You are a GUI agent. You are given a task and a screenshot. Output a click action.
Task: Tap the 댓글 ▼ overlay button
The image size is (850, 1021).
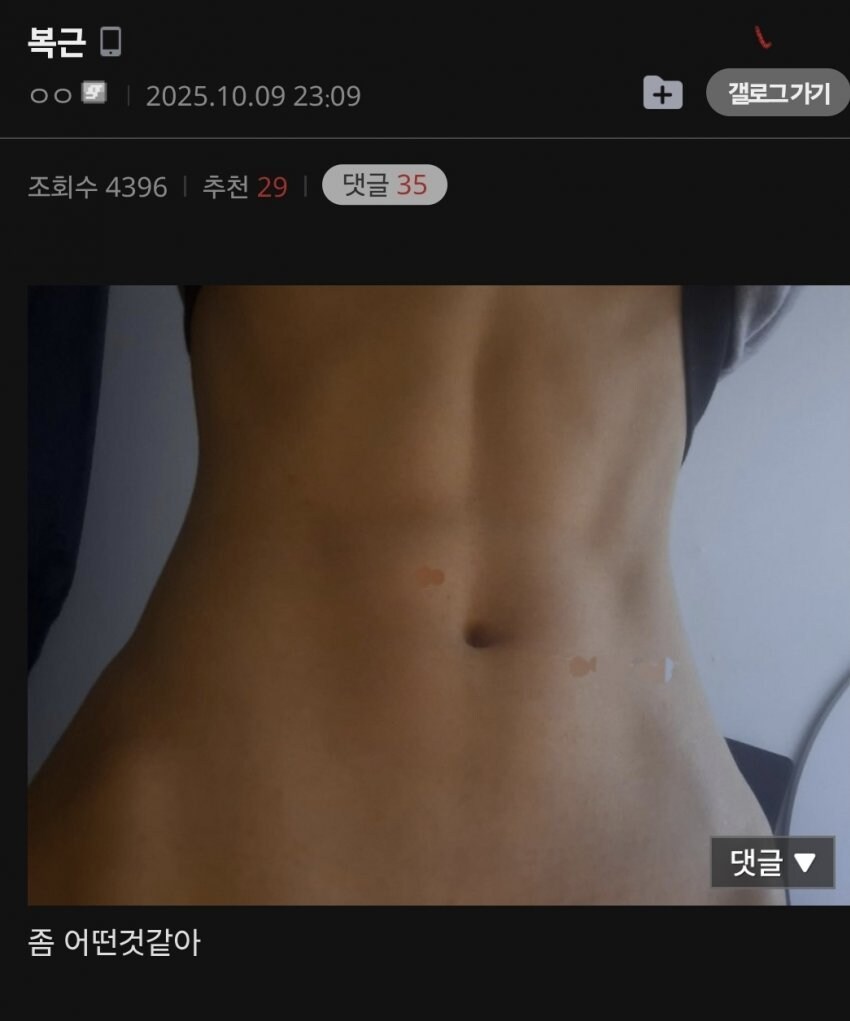772,862
